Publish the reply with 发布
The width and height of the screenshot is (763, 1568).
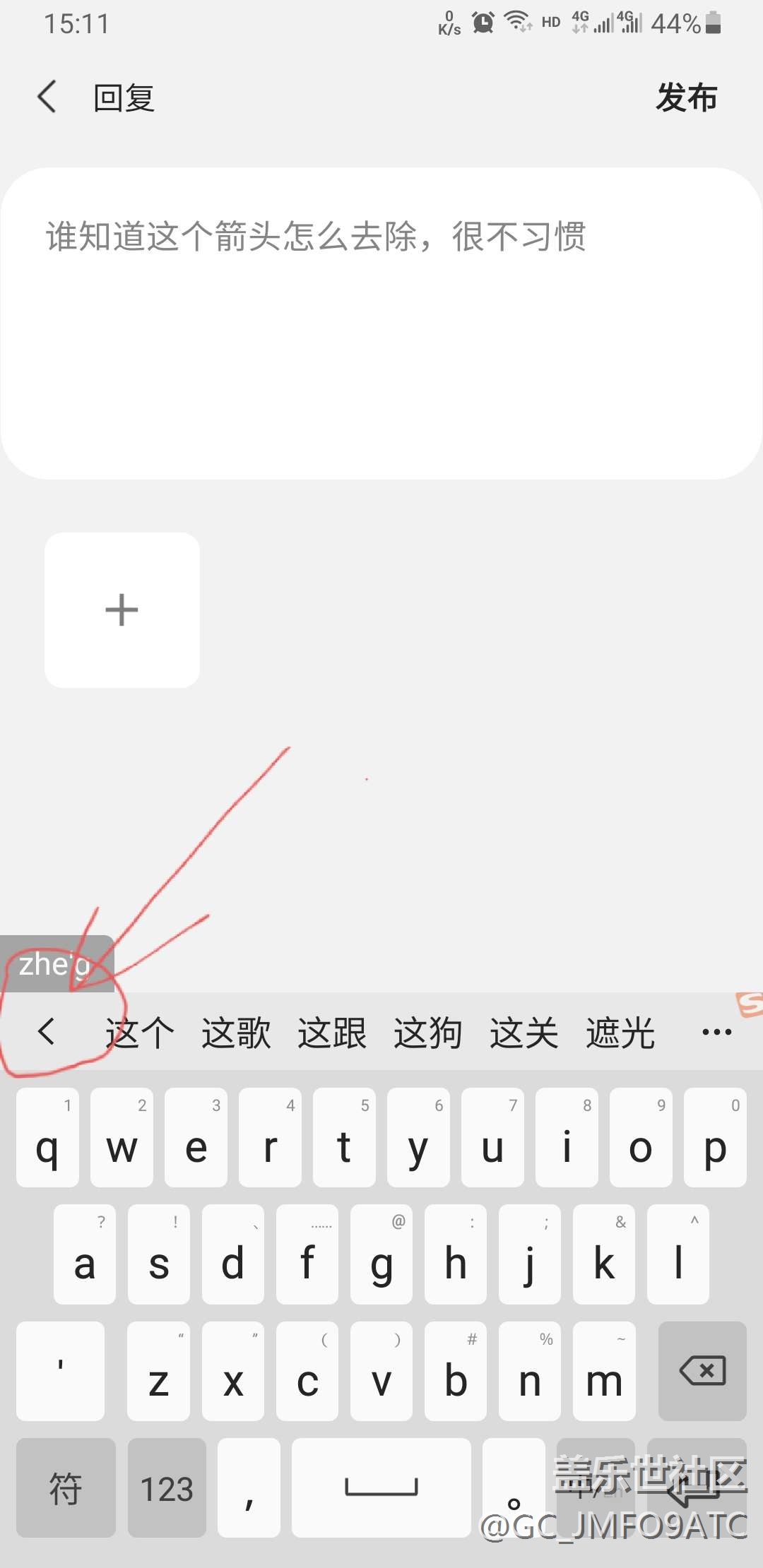(x=687, y=97)
